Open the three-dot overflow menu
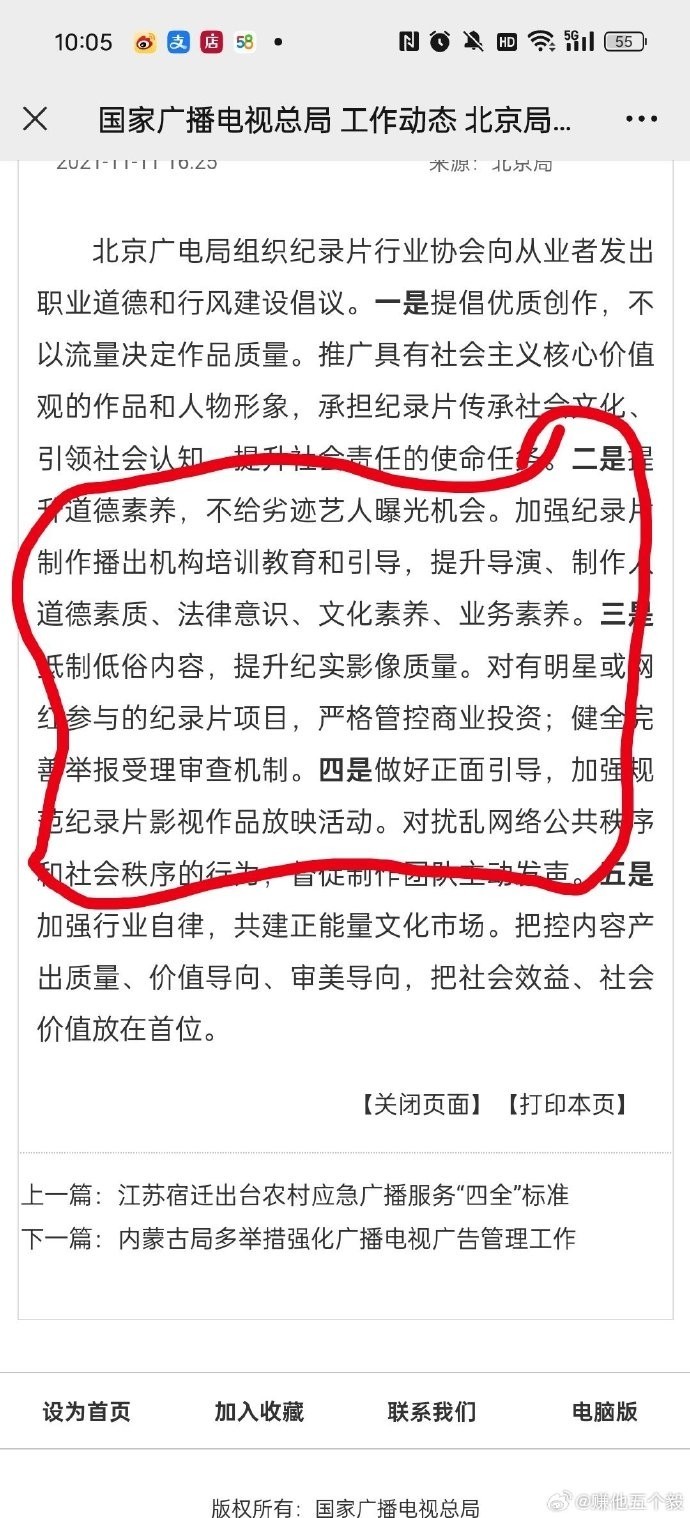This screenshot has height=1518, width=690. point(641,120)
